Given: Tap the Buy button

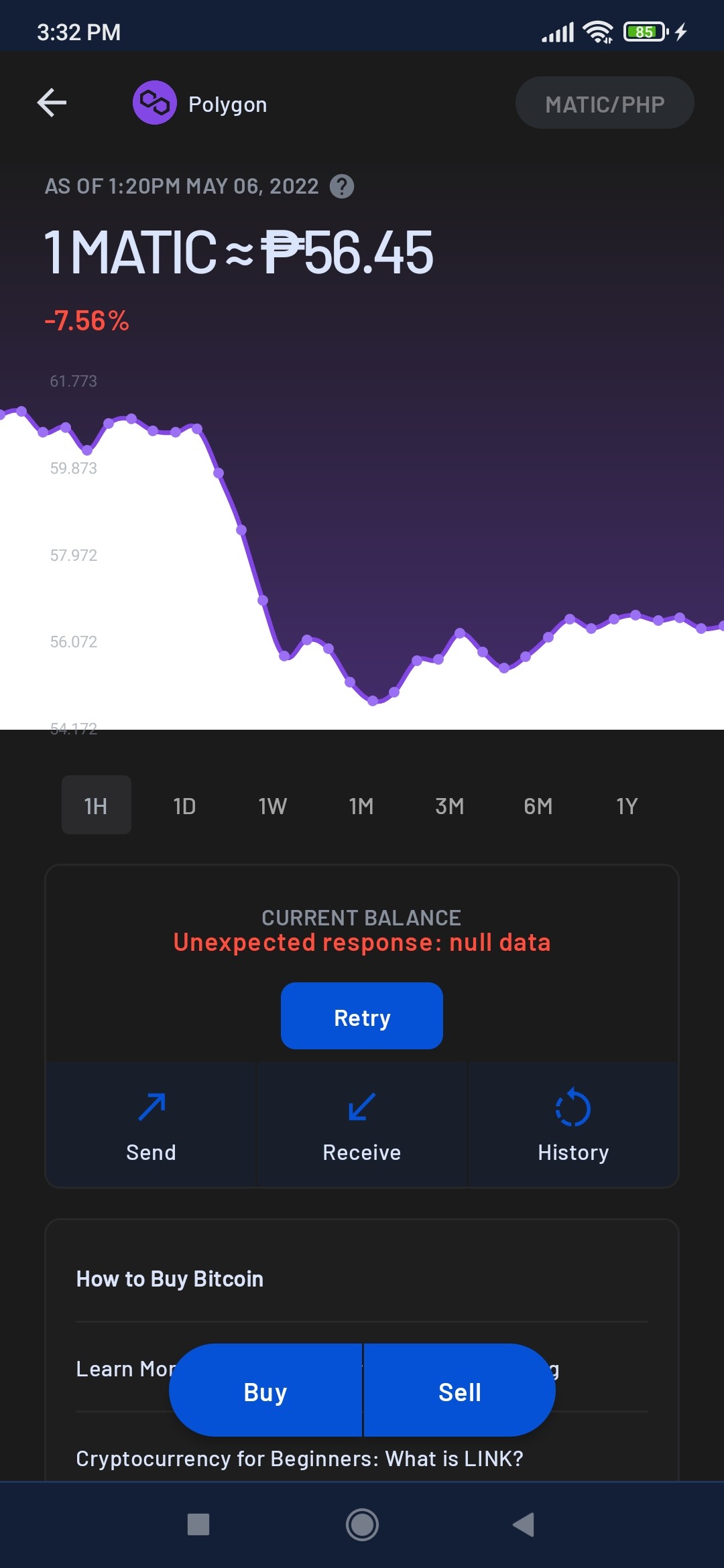Looking at the screenshot, I should (x=265, y=1391).
